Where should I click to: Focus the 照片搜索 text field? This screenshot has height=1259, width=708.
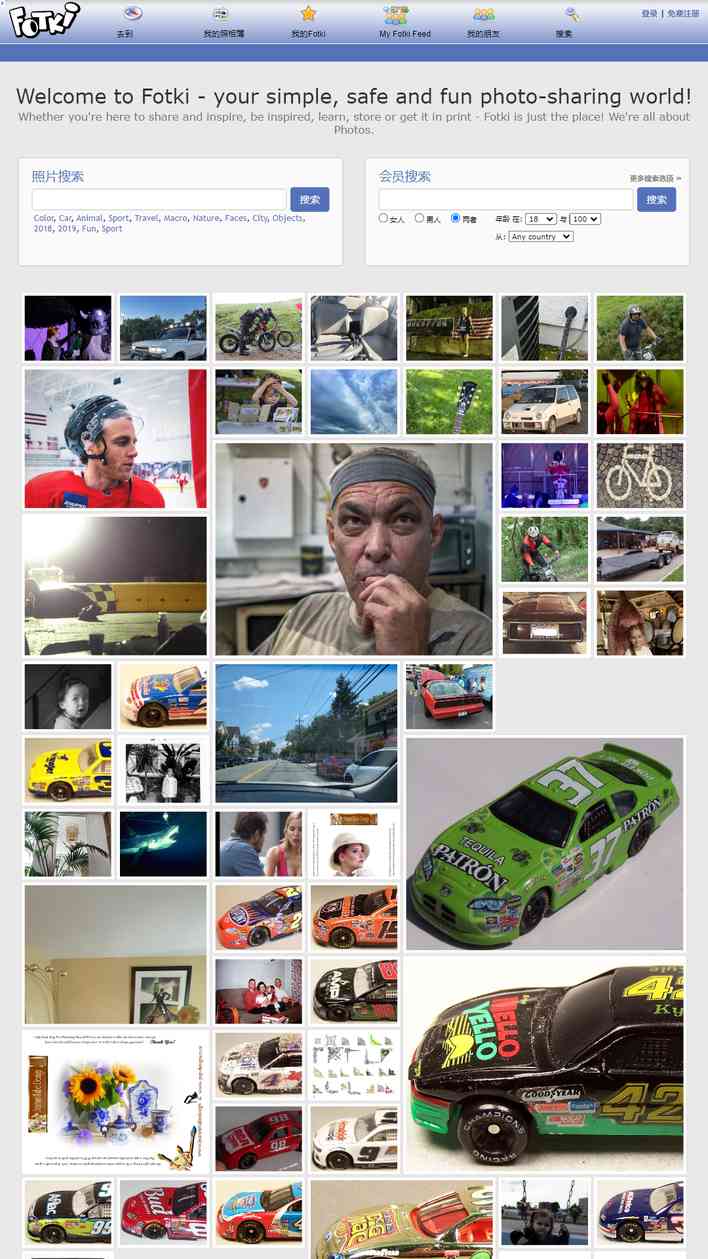[x=159, y=199]
